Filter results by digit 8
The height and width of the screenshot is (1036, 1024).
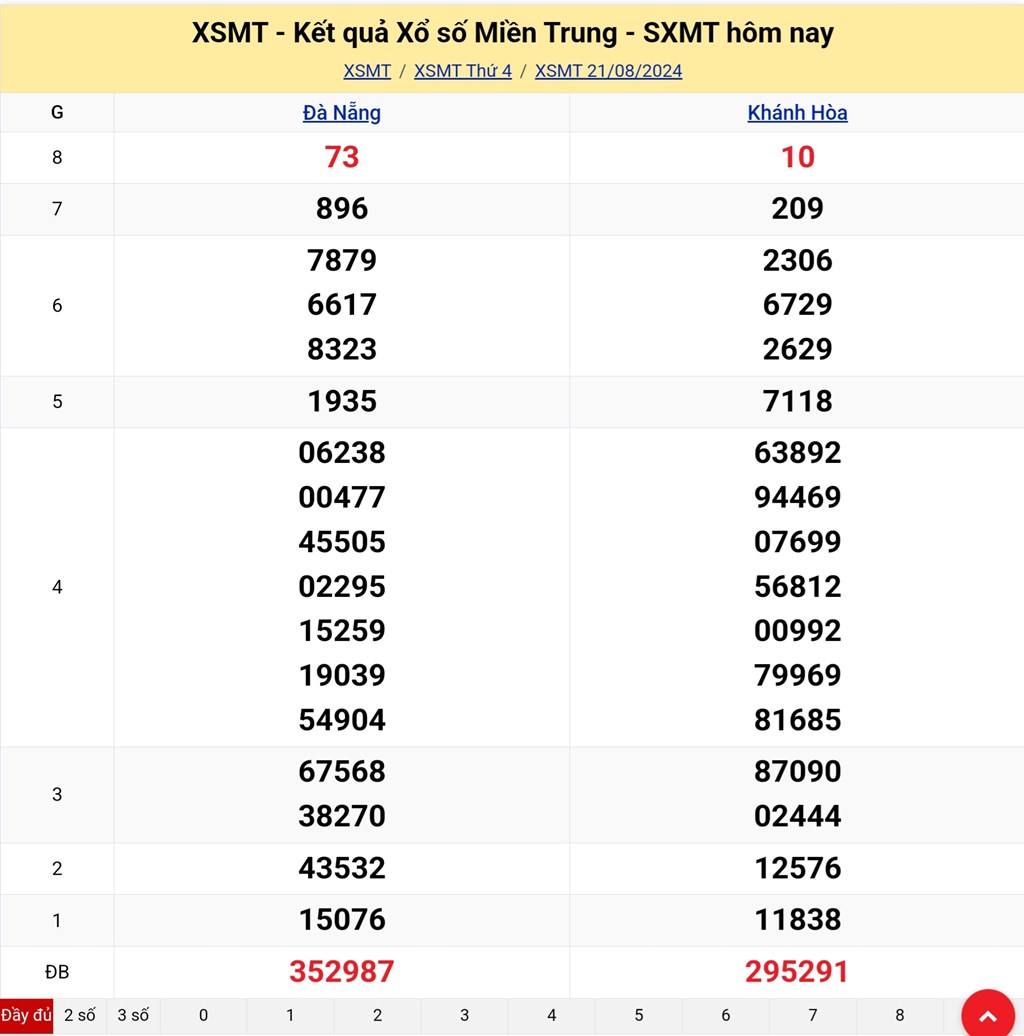(x=899, y=1015)
